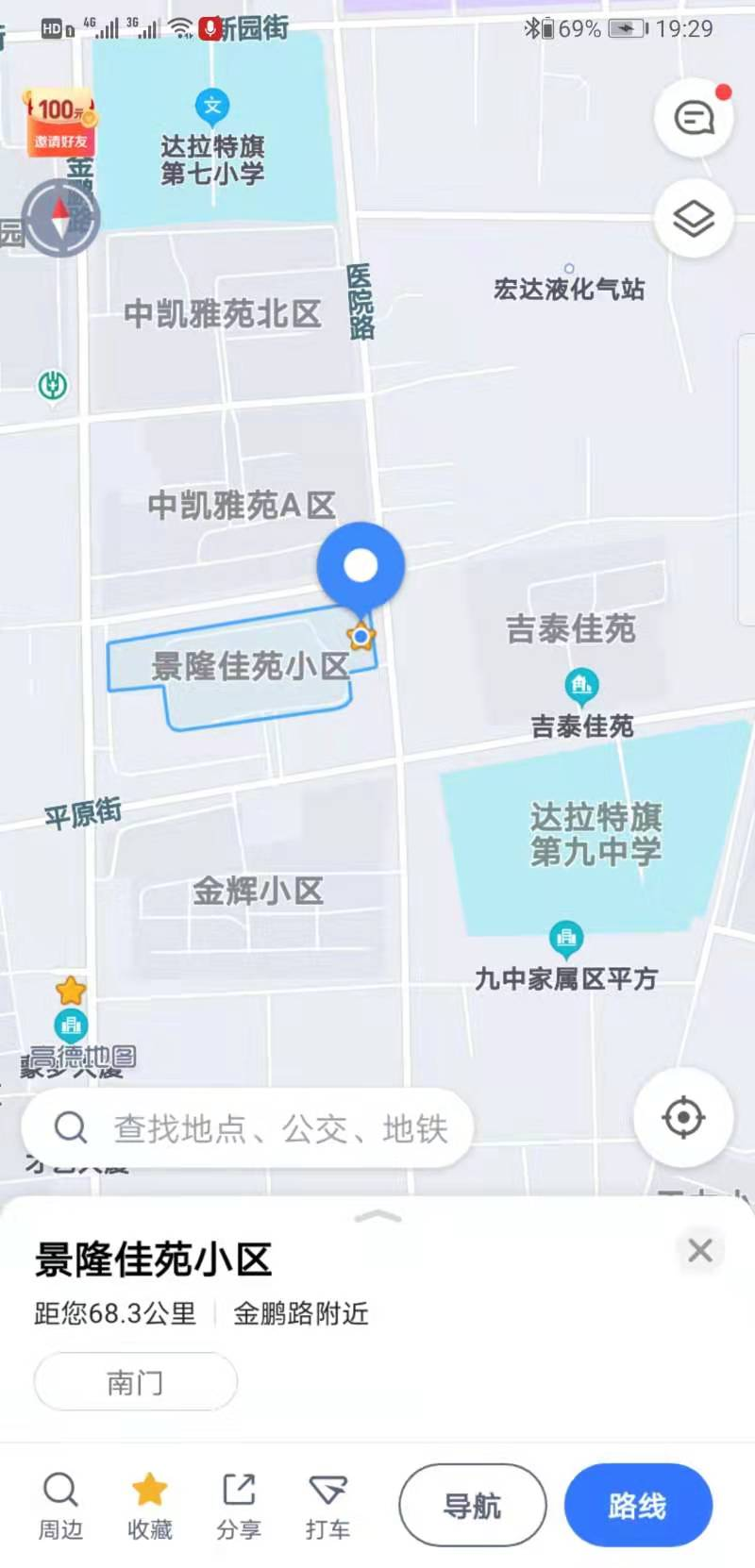Hail a ride with 打车
The image size is (755, 1568).
point(327,1507)
